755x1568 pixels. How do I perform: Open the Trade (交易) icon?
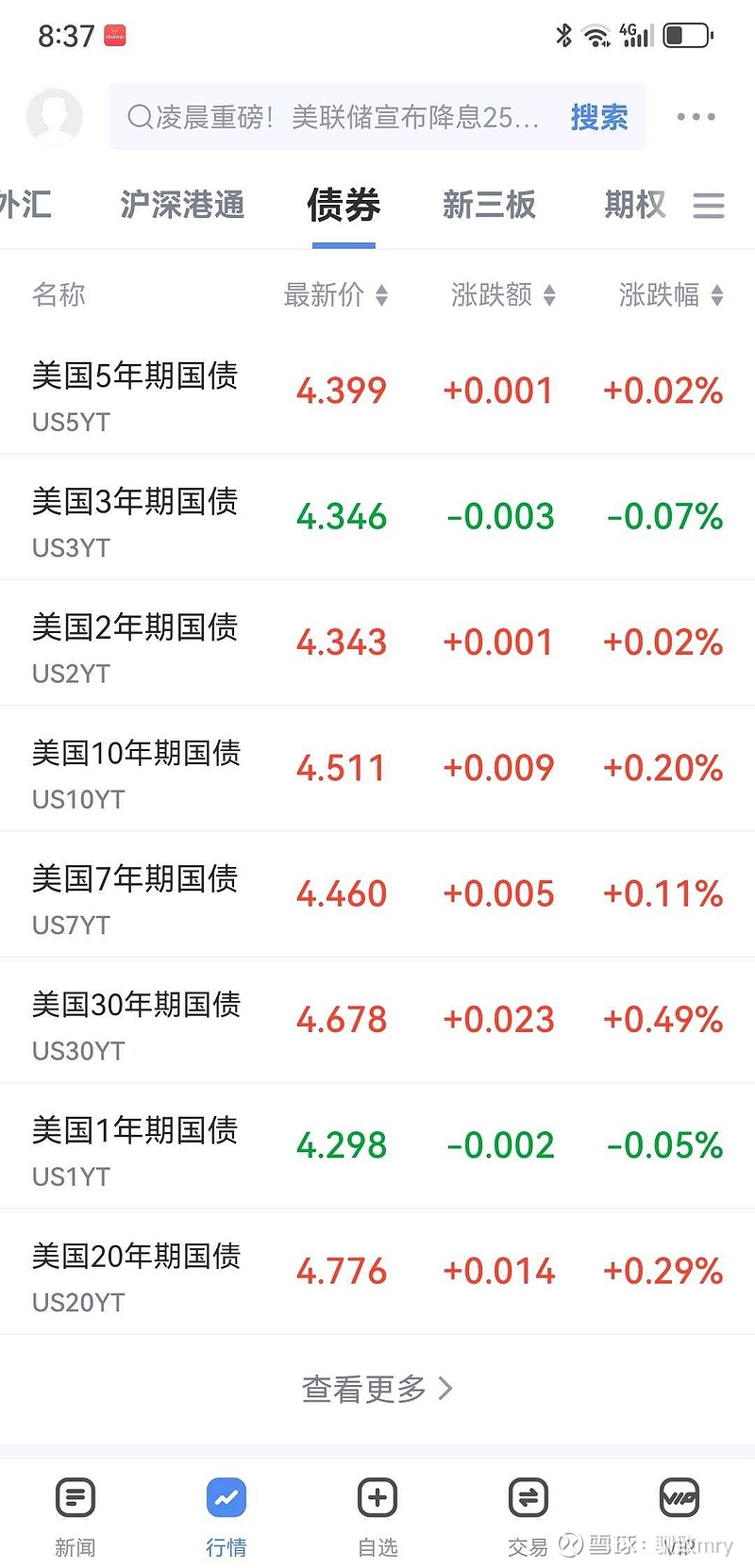527,1497
